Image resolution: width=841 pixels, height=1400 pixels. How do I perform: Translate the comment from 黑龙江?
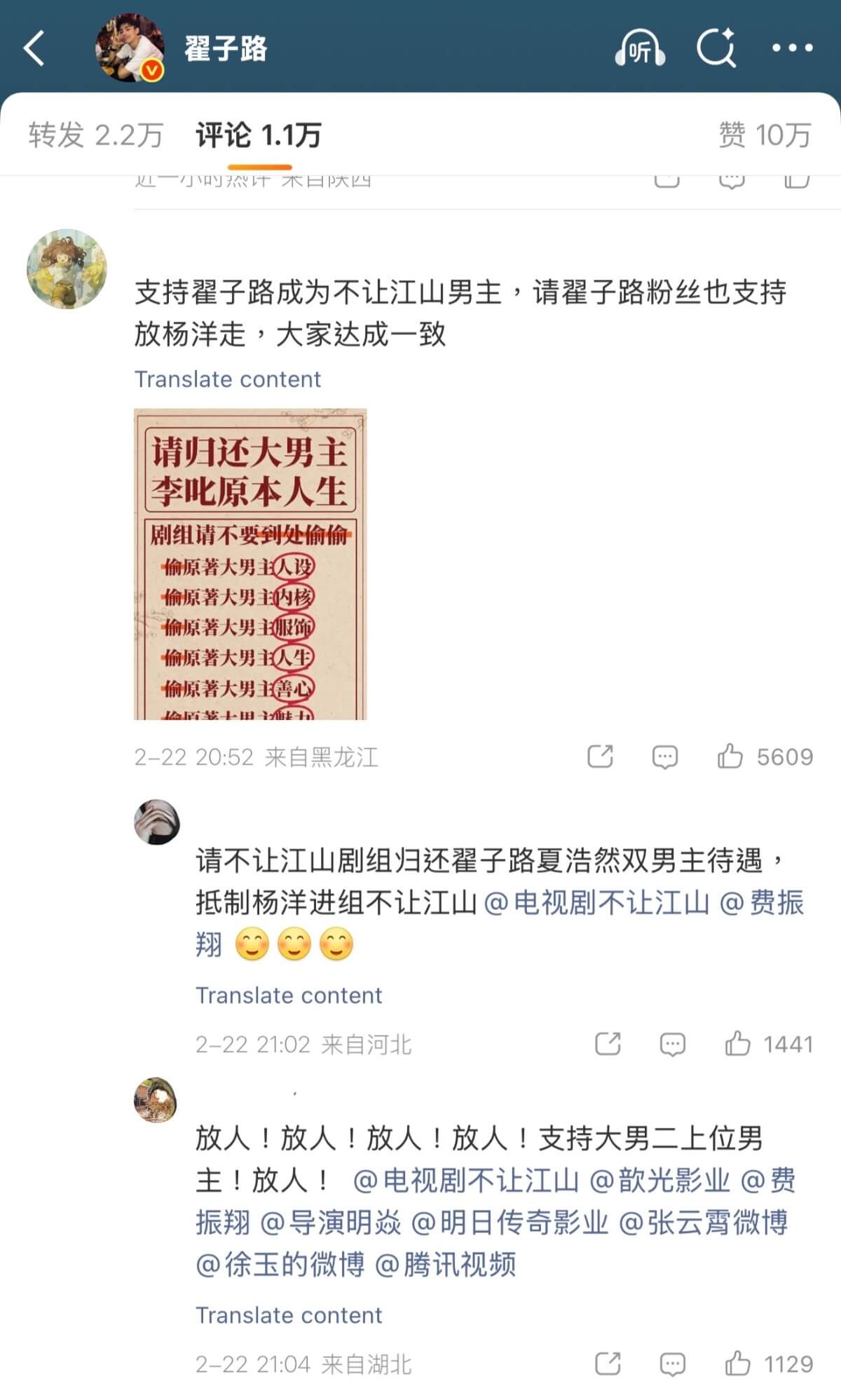pyautogui.click(x=227, y=379)
